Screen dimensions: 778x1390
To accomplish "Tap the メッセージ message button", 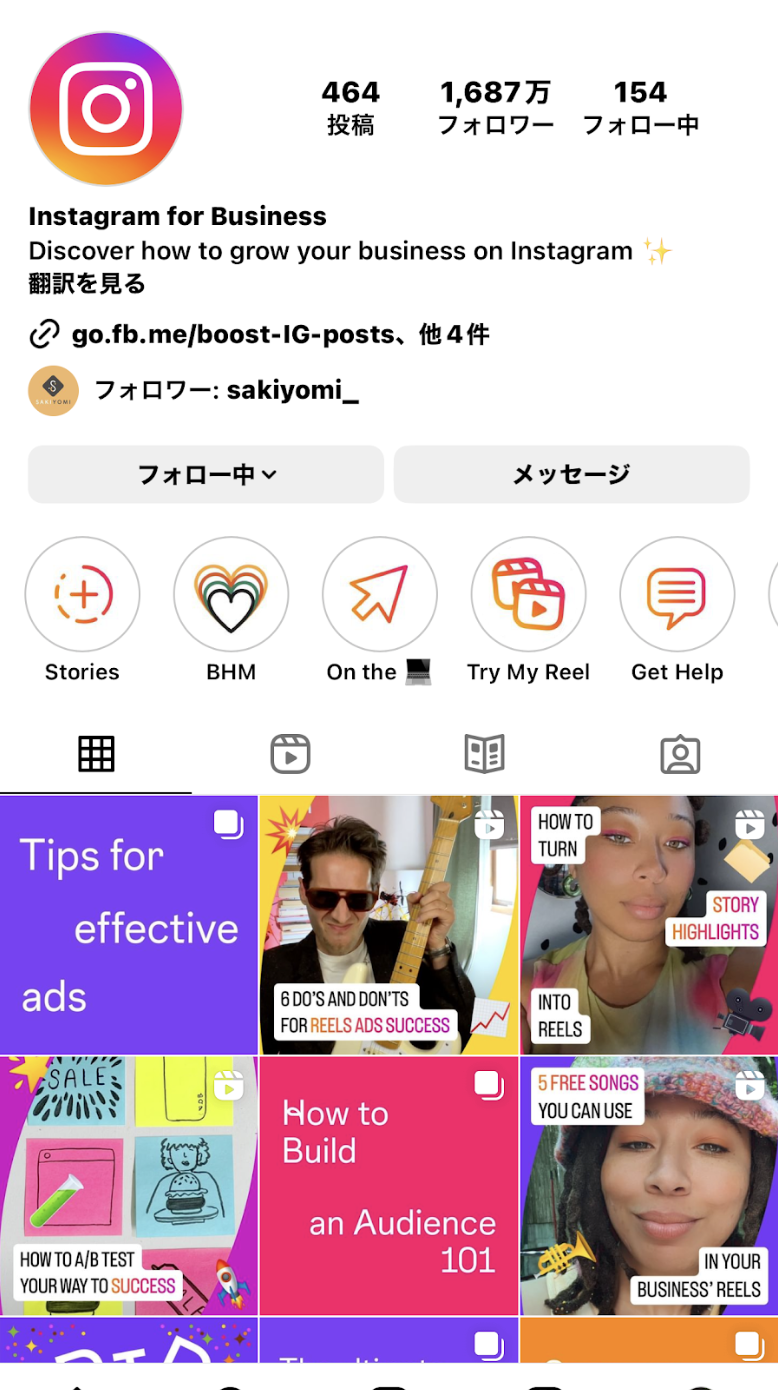I will click(x=571, y=474).
